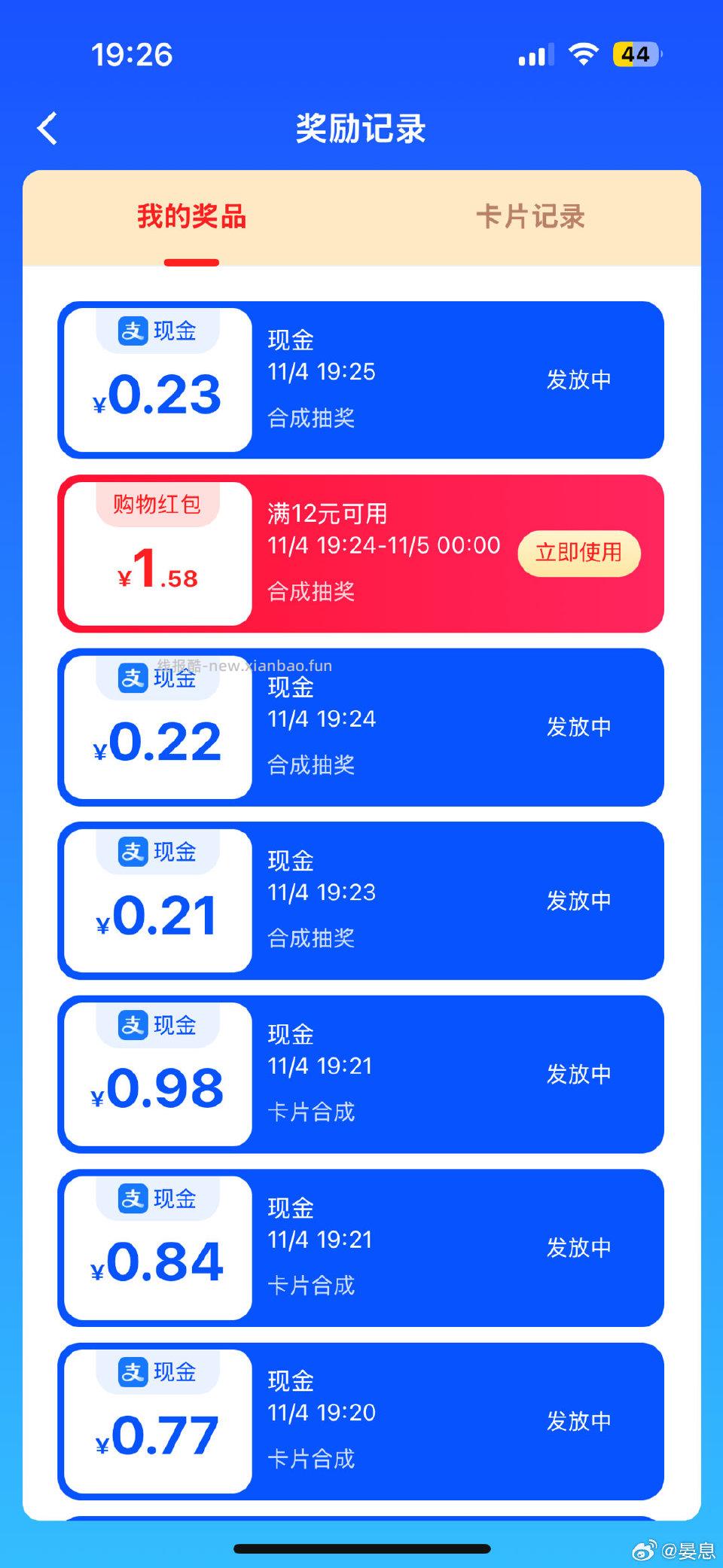Select the Alipay icon on the ¥0.22 card
Screen dimensions: 723x1568
132,678
